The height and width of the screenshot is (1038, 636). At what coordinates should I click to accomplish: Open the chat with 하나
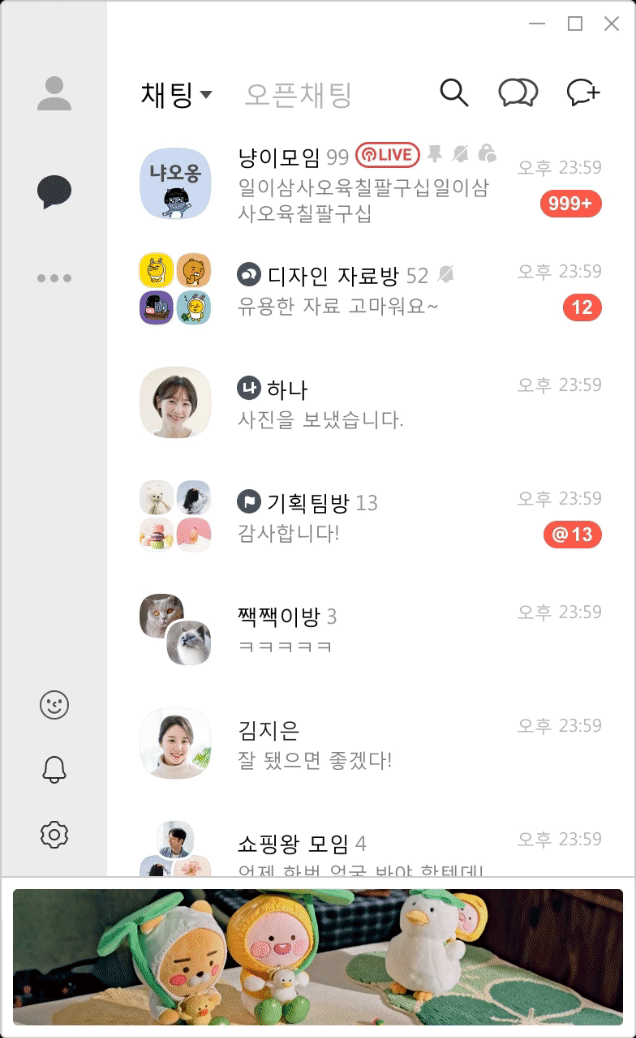pyautogui.click(x=370, y=402)
